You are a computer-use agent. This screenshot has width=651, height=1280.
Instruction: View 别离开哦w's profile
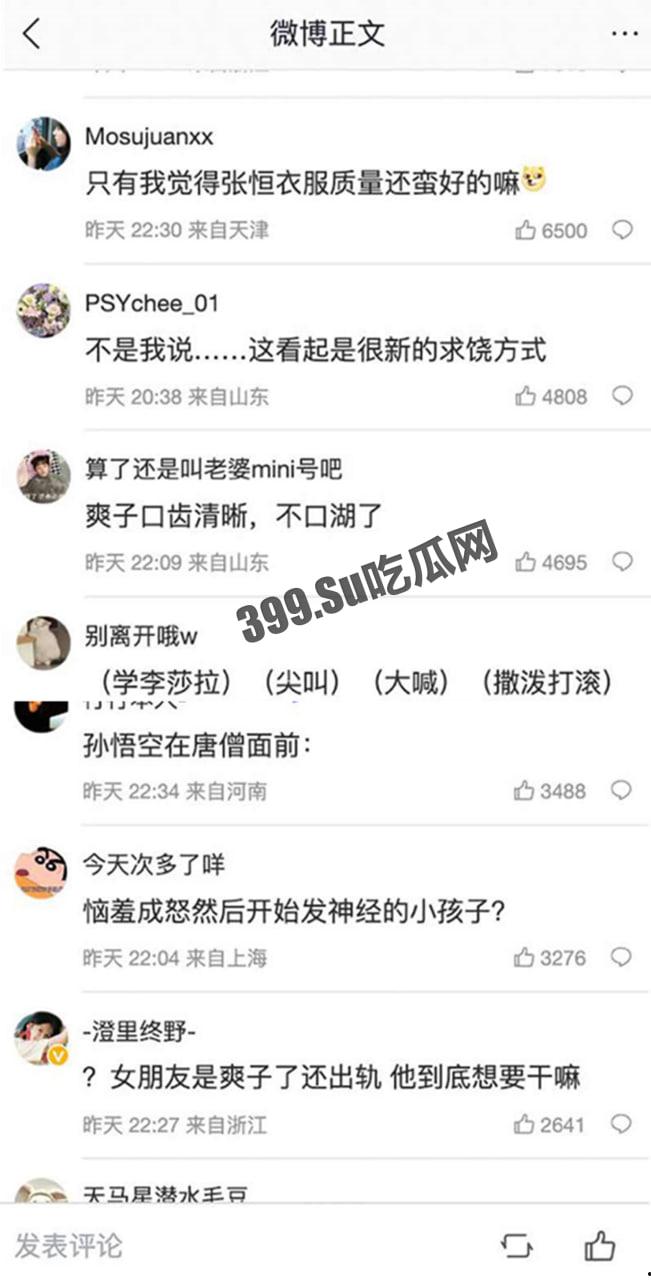[43, 643]
